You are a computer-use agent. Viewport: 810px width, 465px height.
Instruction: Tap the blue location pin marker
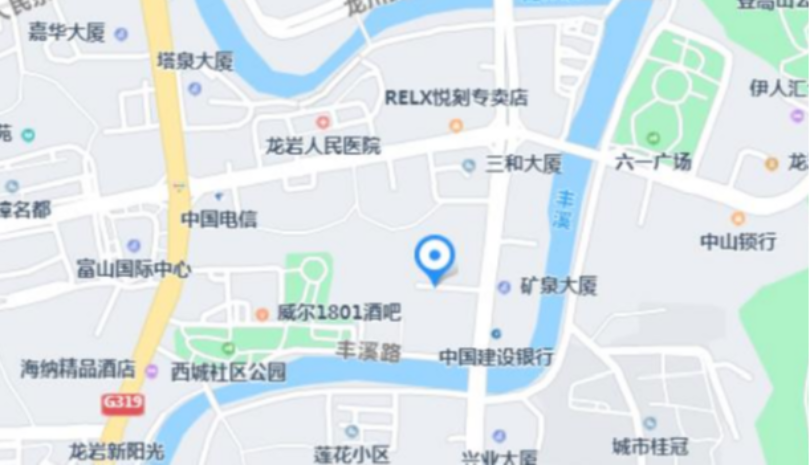435,257
